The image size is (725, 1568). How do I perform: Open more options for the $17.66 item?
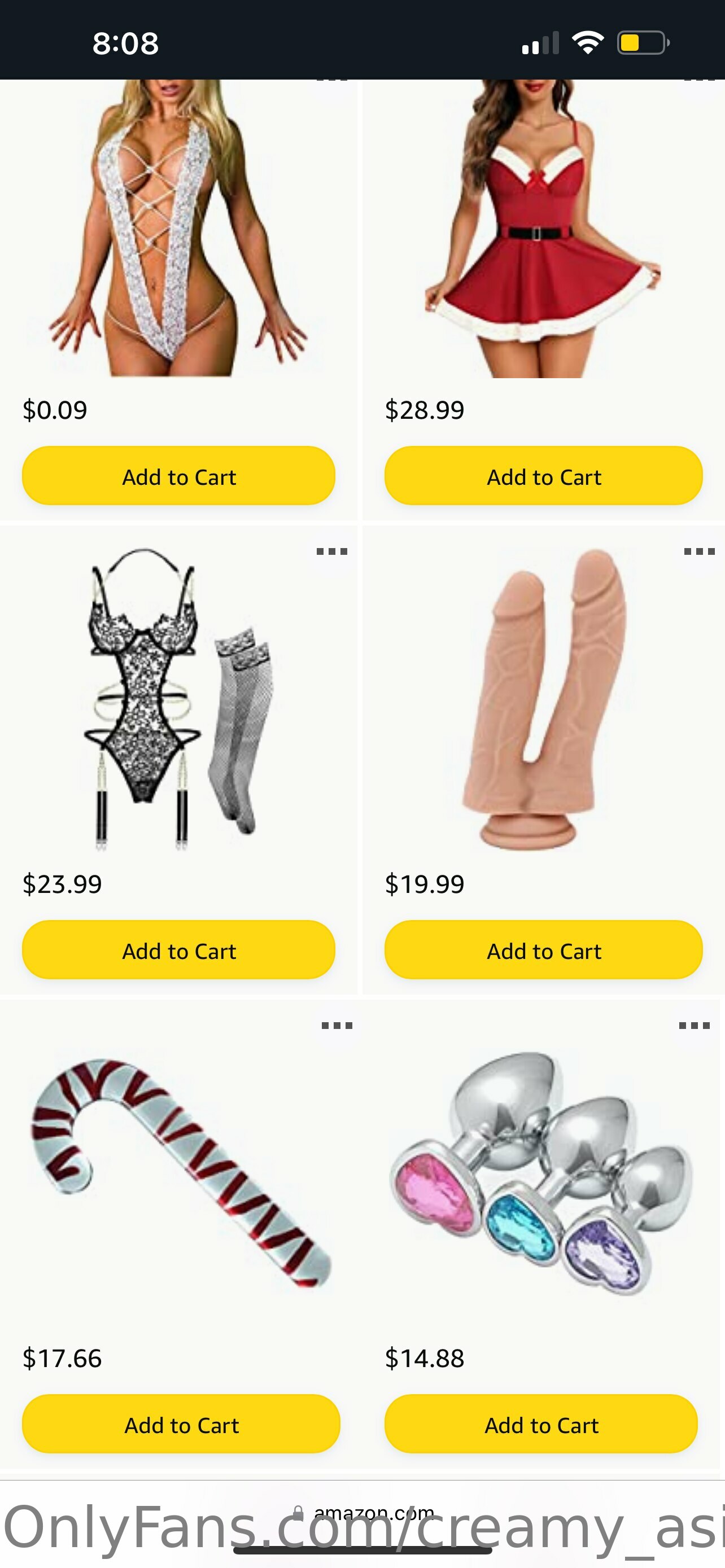[337, 1026]
